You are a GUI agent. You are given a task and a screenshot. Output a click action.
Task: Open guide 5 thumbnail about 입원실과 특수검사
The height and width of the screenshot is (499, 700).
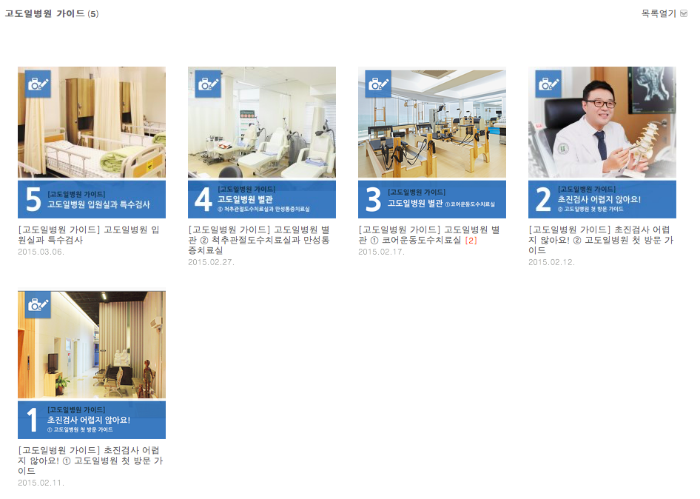pos(92,142)
